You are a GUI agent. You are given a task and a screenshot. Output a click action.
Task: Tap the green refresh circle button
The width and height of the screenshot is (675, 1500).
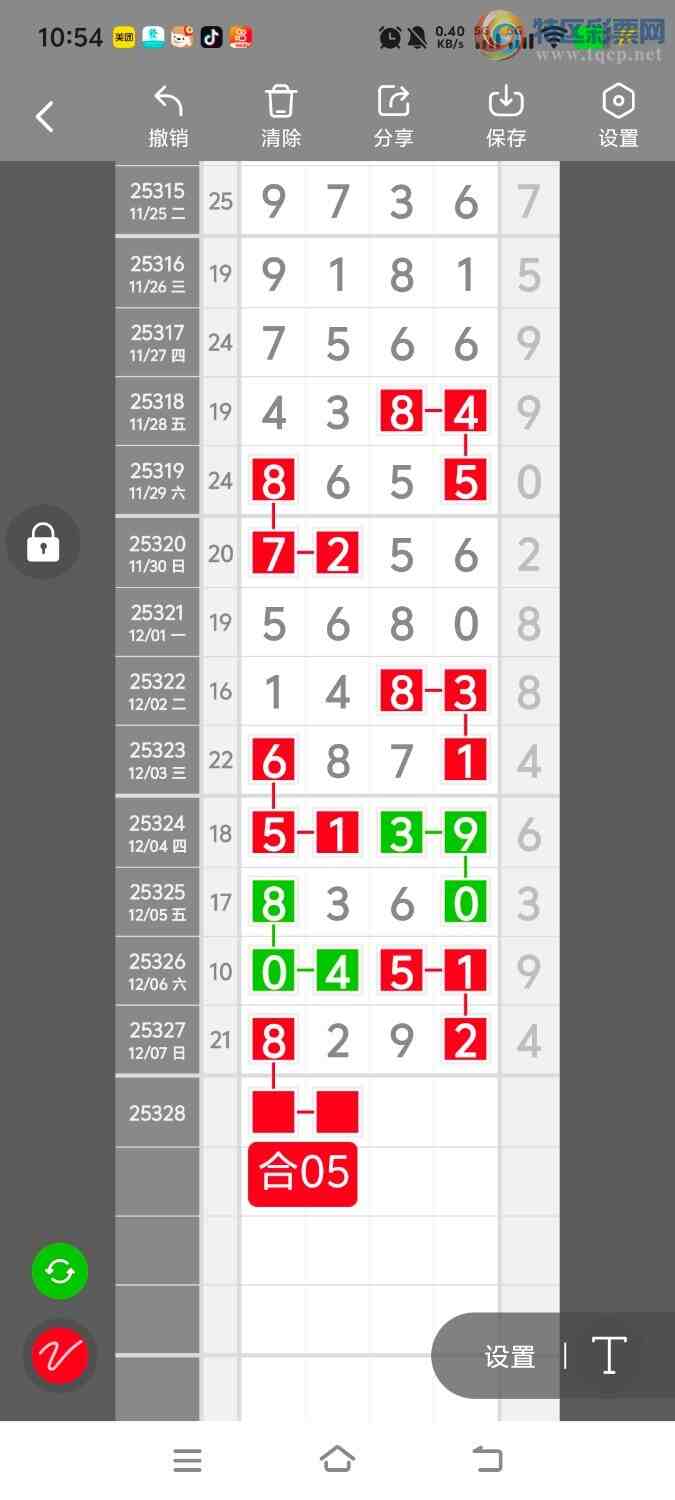tap(60, 1271)
